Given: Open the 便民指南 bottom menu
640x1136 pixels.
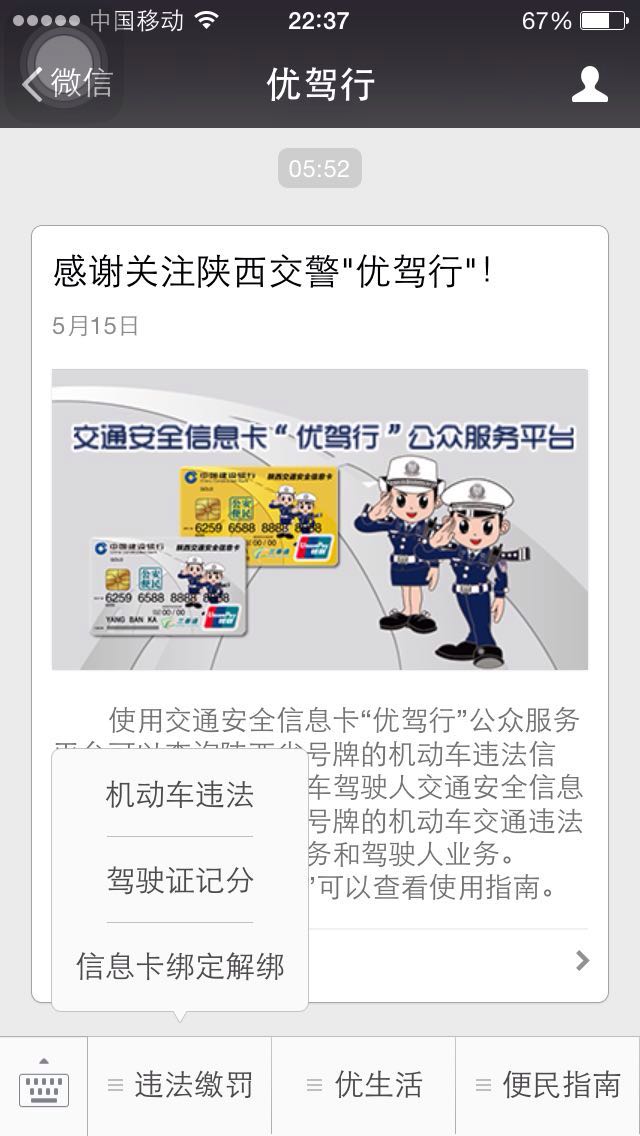Looking at the screenshot, I should 548,1086.
